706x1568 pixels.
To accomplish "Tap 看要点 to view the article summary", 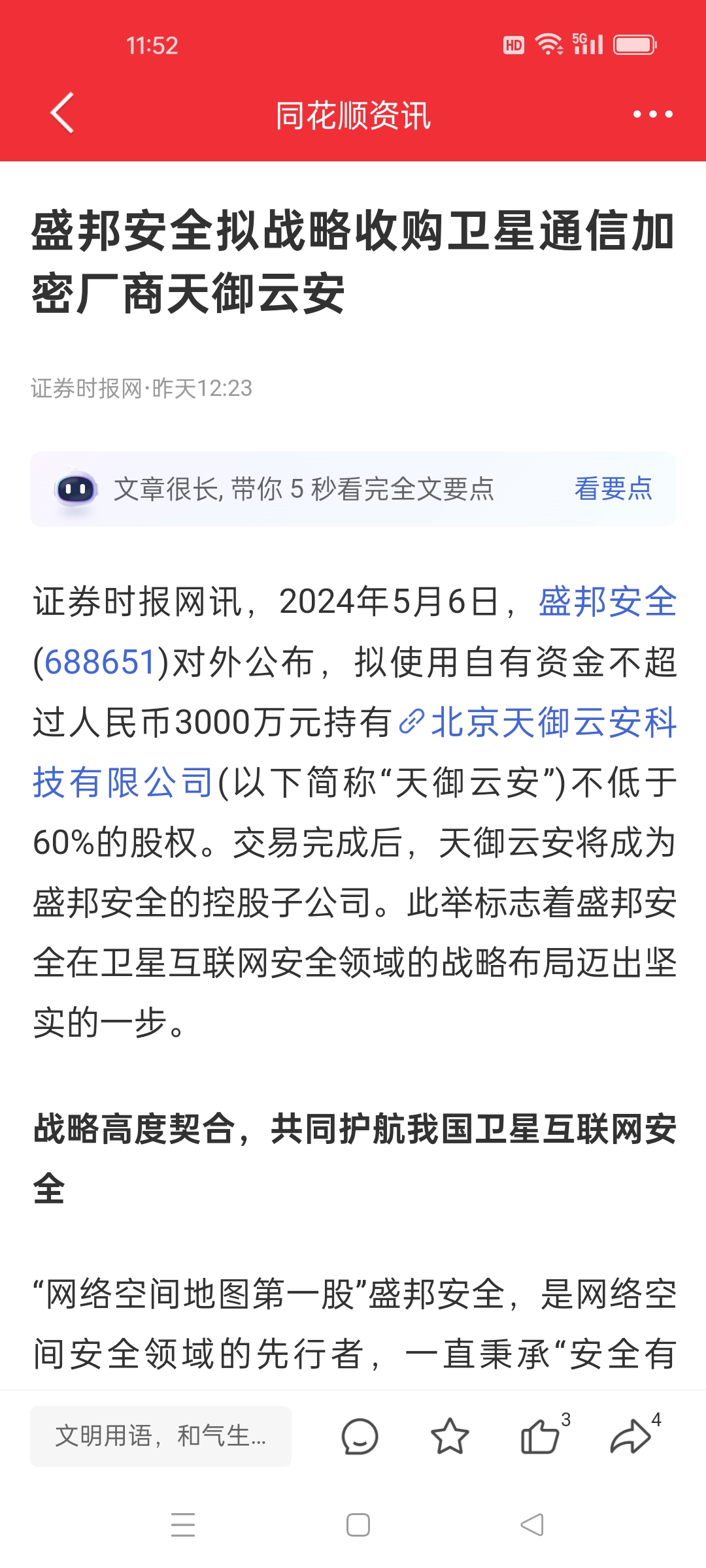I will coord(613,489).
